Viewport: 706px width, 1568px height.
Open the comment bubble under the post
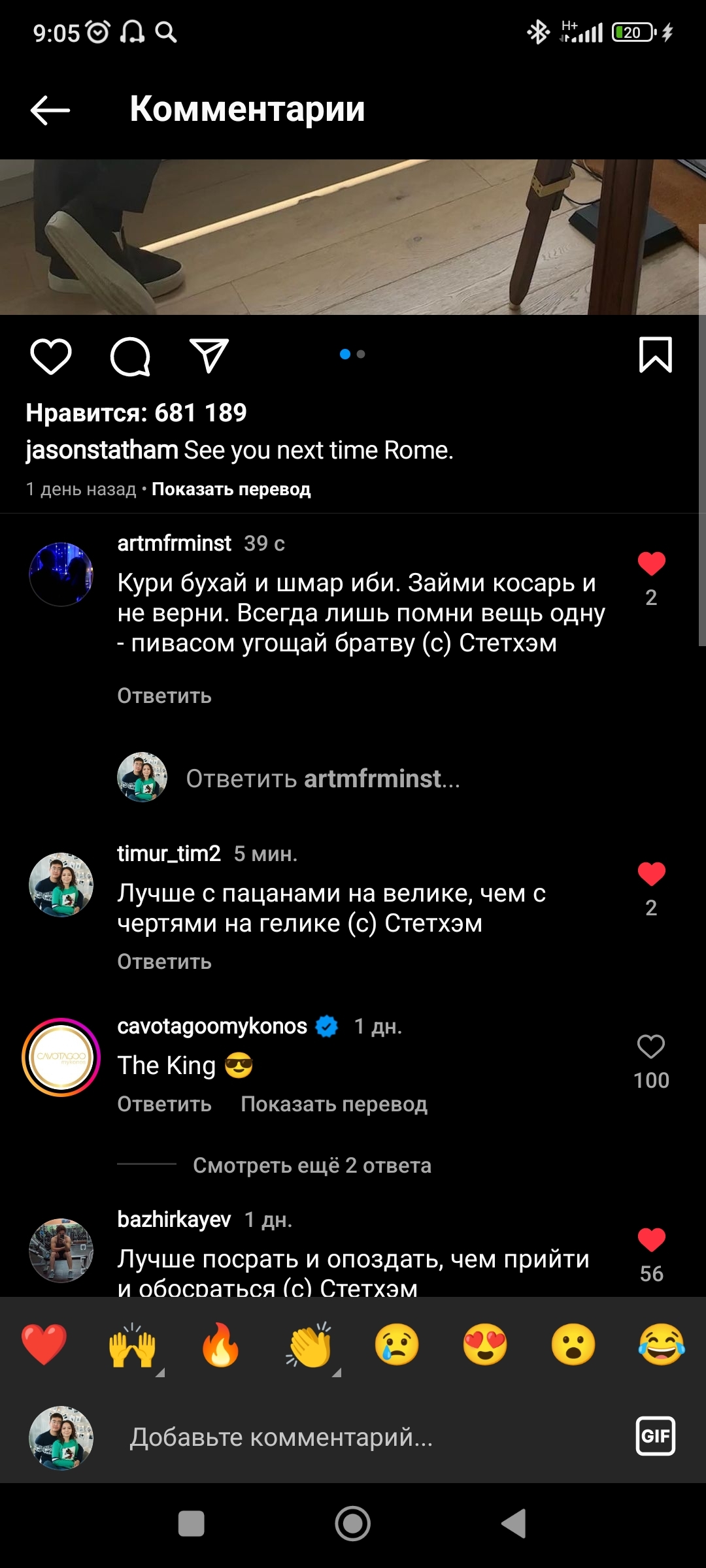tap(130, 357)
